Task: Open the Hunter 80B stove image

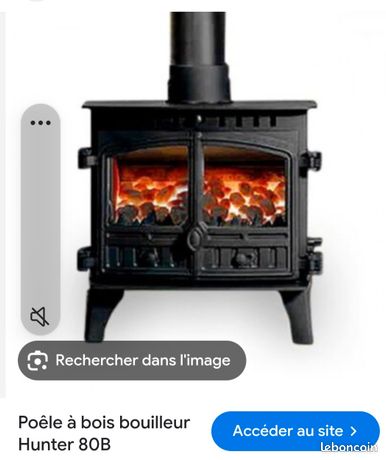Action: click(199, 178)
